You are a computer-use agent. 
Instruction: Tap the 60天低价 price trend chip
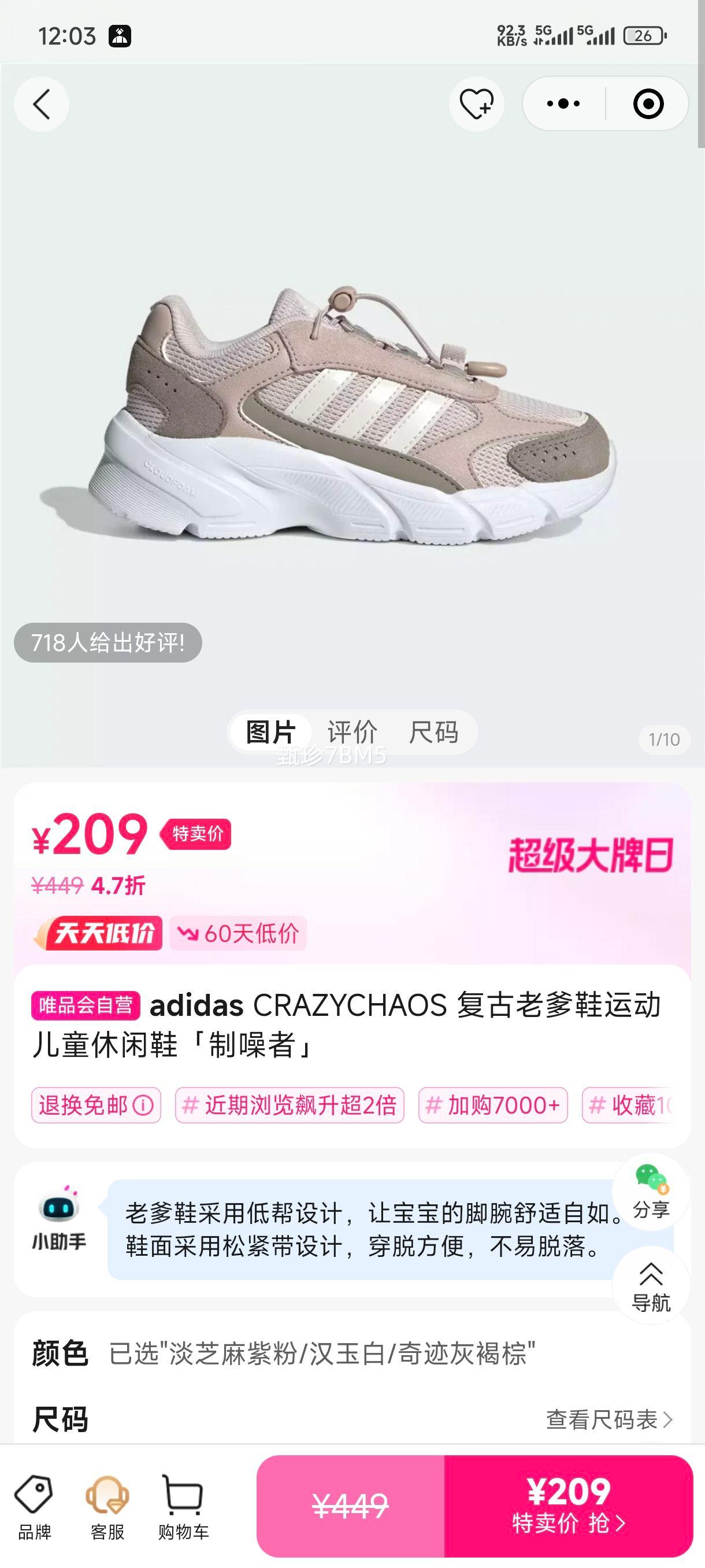pyautogui.click(x=238, y=933)
